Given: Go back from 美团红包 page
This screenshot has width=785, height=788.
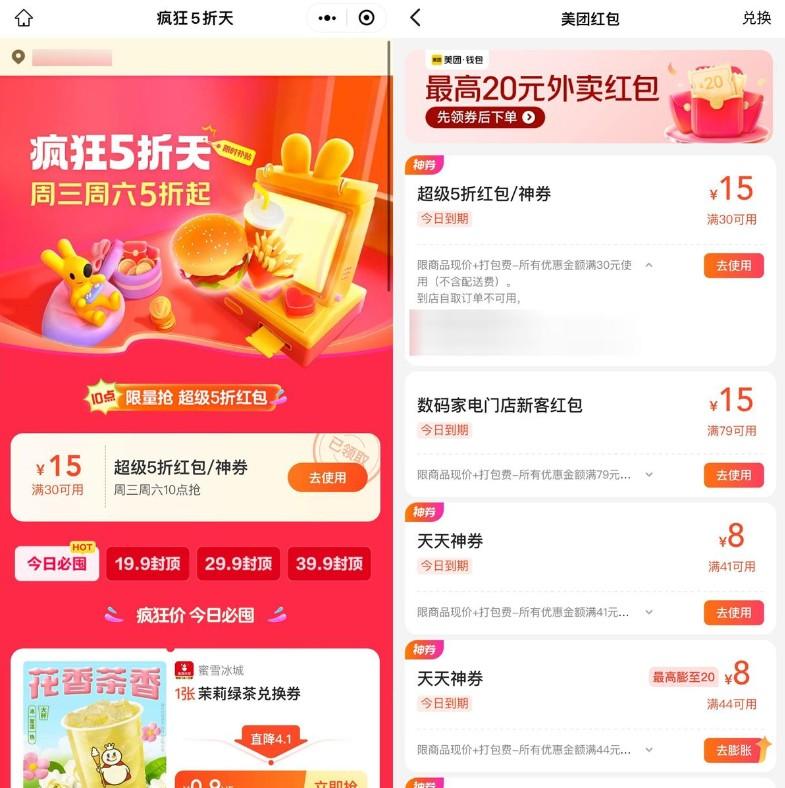Looking at the screenshot, I should click(x=416, y=18).
